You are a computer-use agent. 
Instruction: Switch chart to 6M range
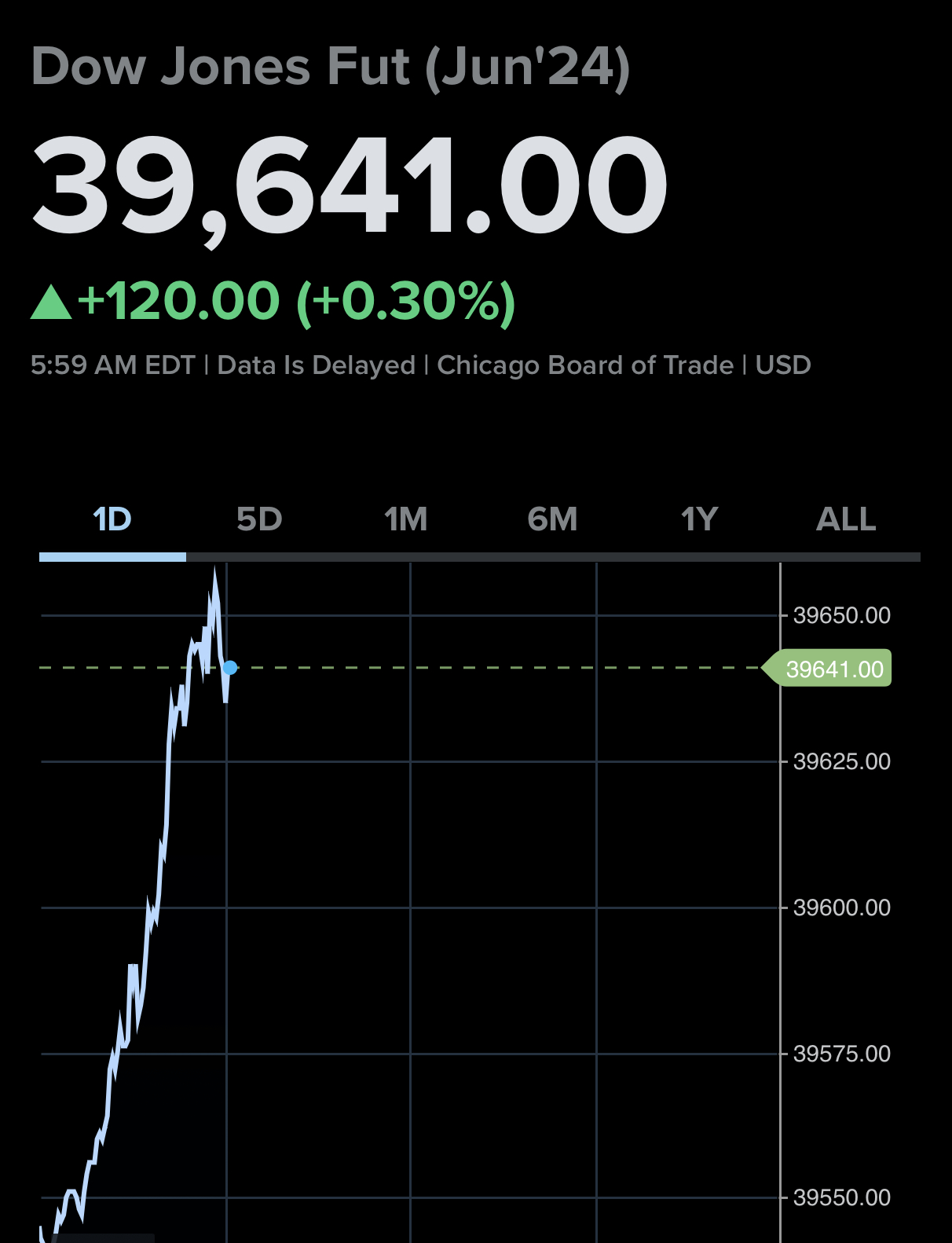(552, 519)
